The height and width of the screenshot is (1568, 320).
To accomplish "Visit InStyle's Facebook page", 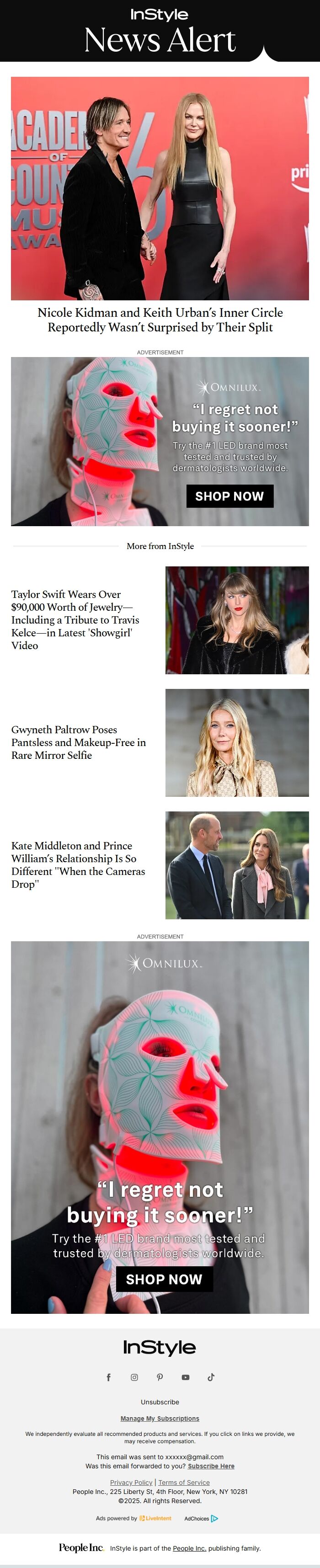I will pyautogui.click(x=109, y=1377).
